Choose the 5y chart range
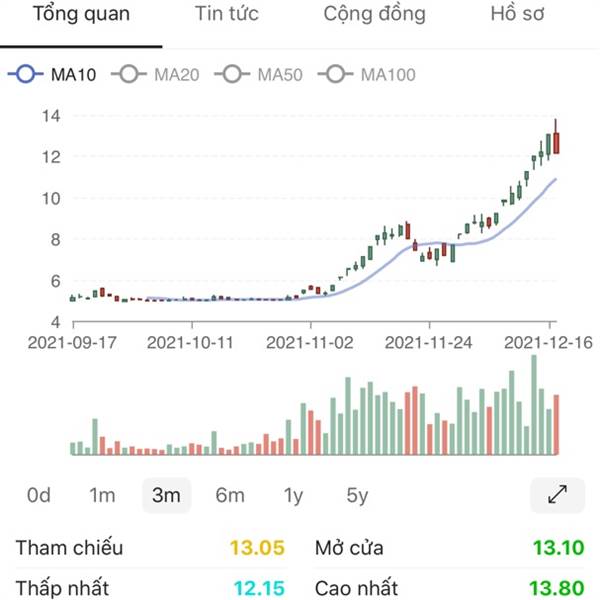This screenshot has width=600, height=600. tap(357, 495)
